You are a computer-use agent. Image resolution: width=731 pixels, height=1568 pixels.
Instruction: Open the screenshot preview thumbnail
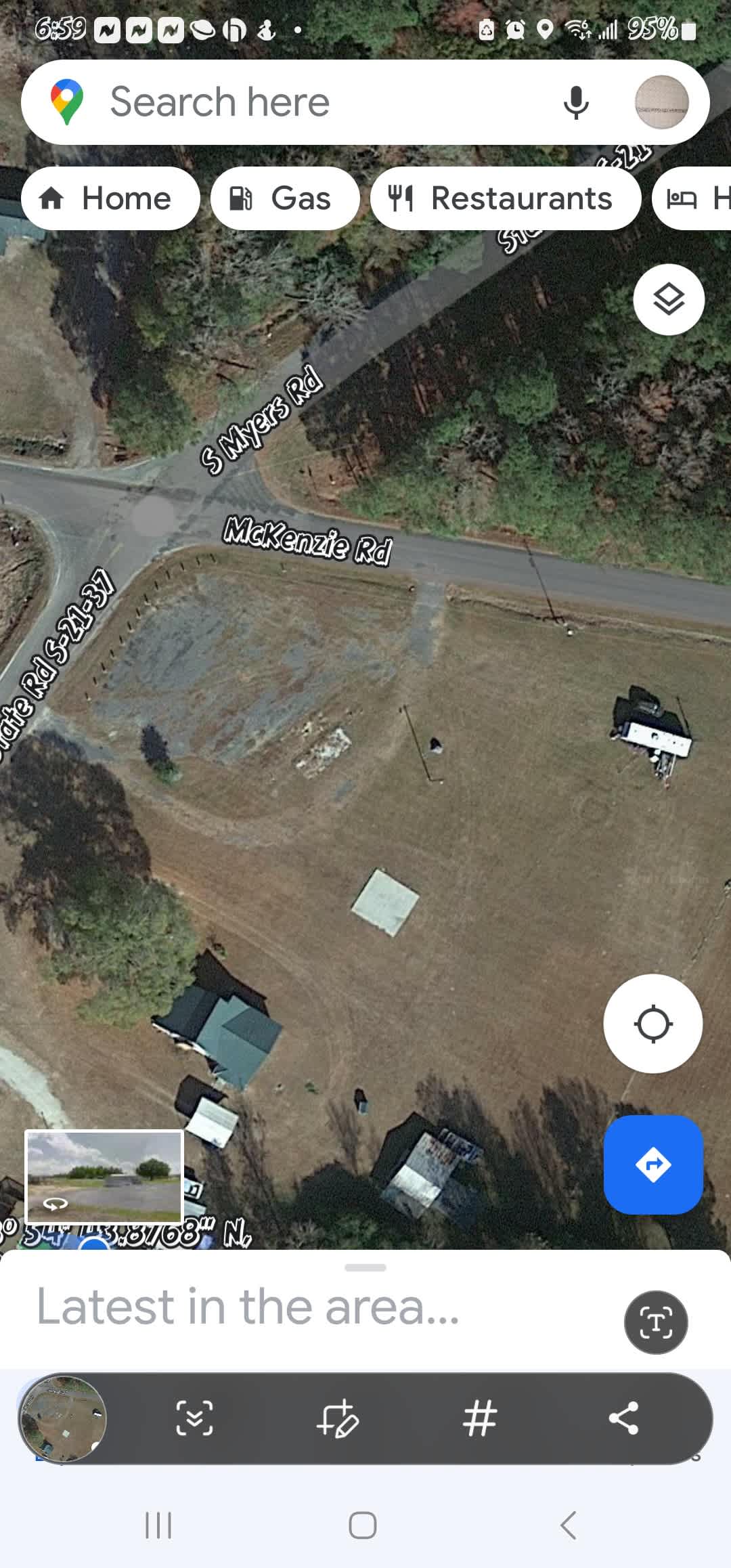point(63,1418)
